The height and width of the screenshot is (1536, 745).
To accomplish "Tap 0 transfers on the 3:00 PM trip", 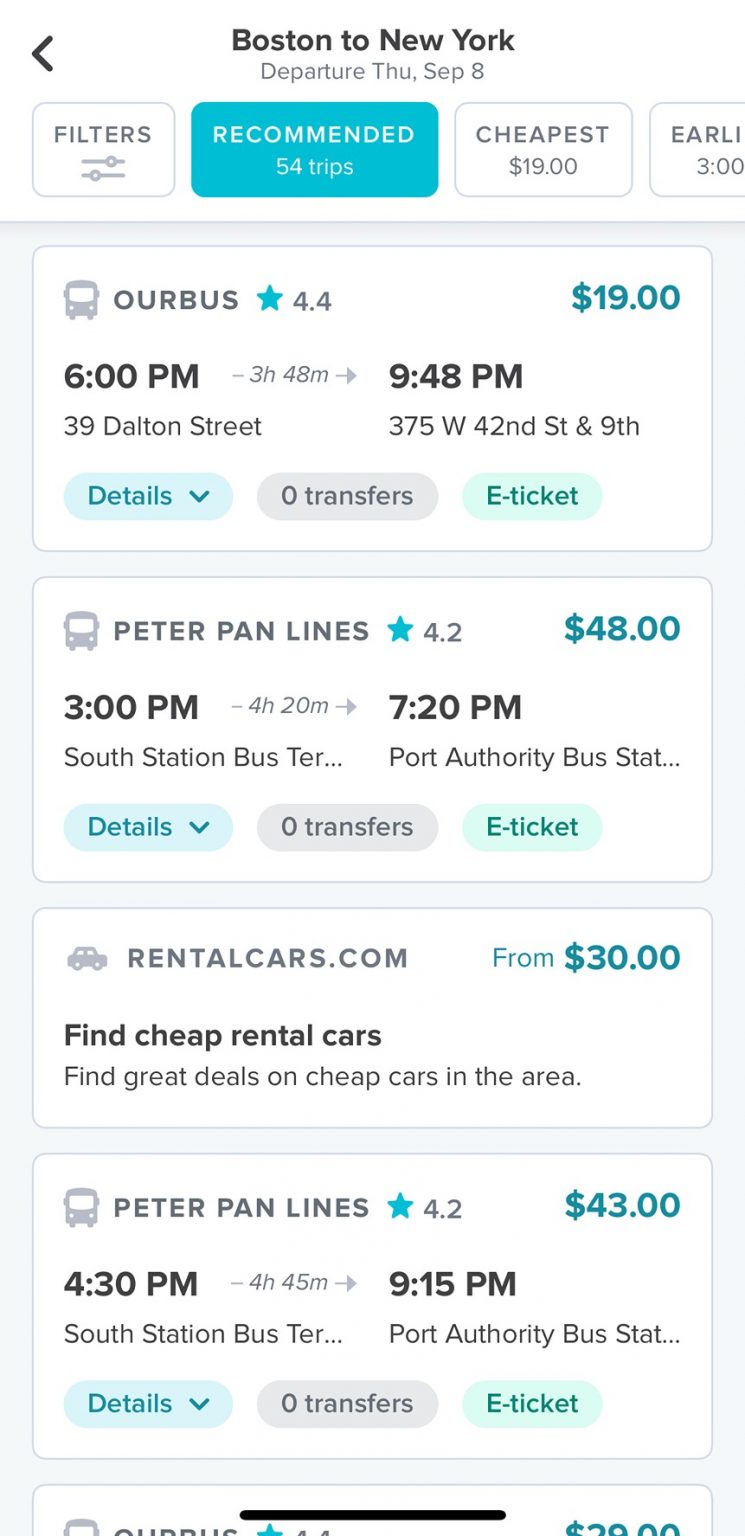I will tap(346, 827).
